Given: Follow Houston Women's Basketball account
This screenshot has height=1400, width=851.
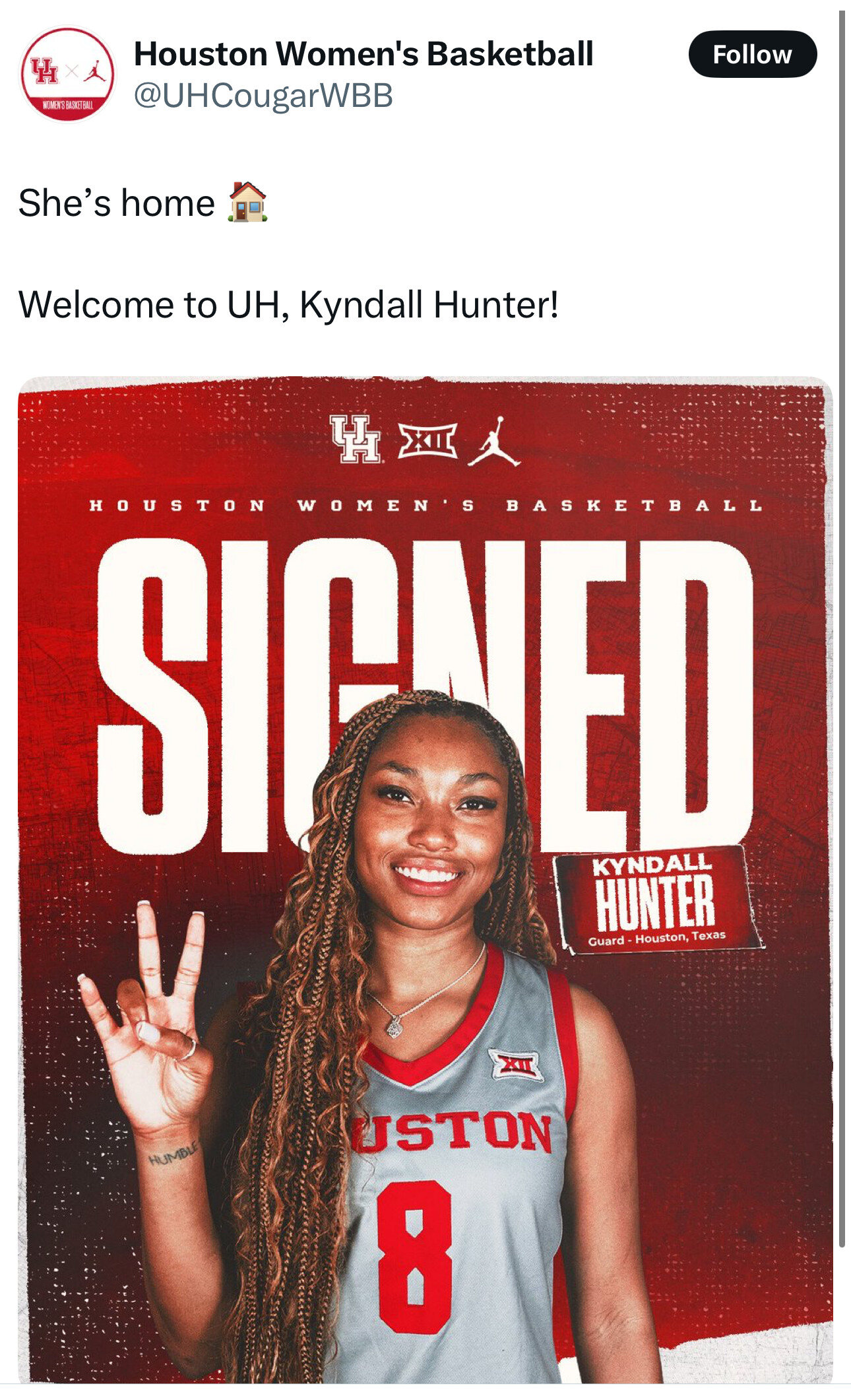Looking at the screenshot, I should 752,54.
